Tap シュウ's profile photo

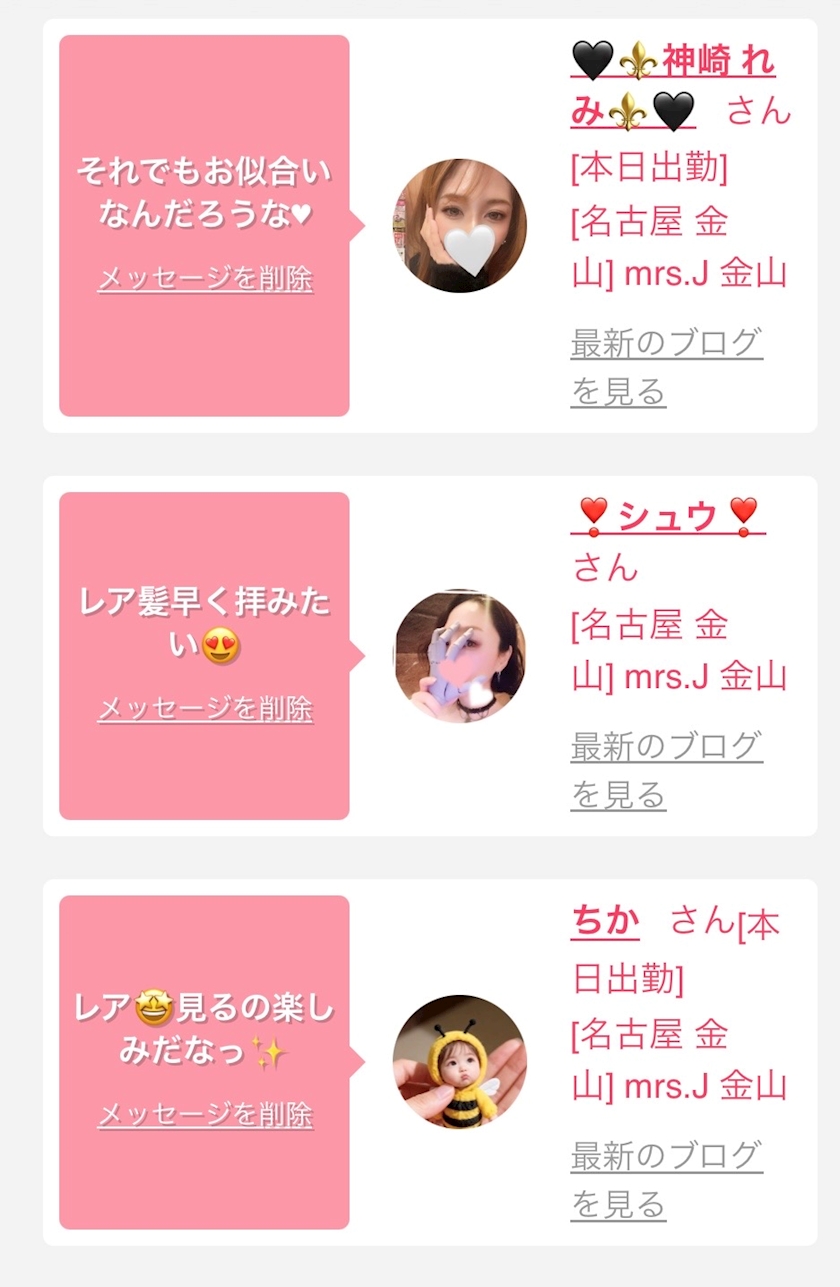pos(460,656)
